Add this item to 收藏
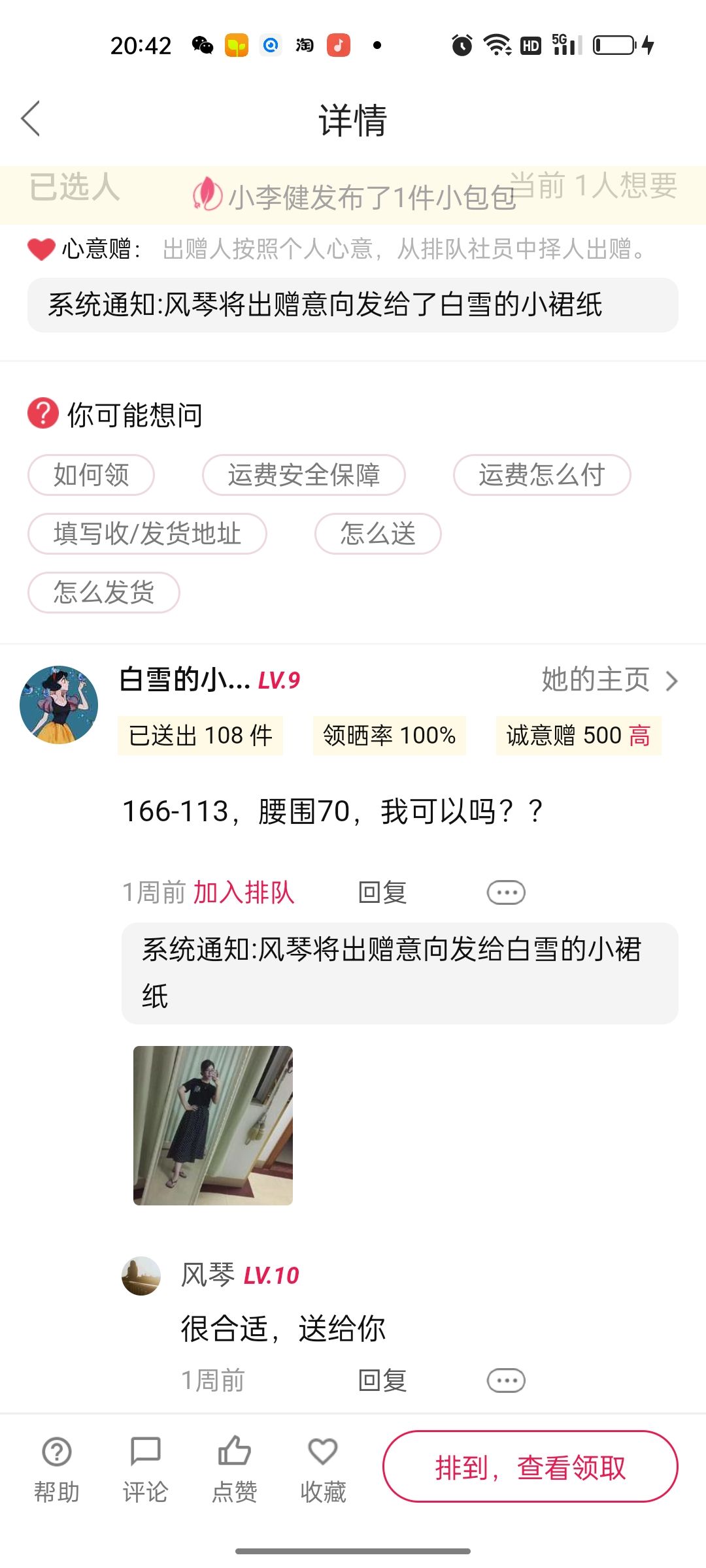This screenshot has width=706, height=1568. click(323, 1470)
